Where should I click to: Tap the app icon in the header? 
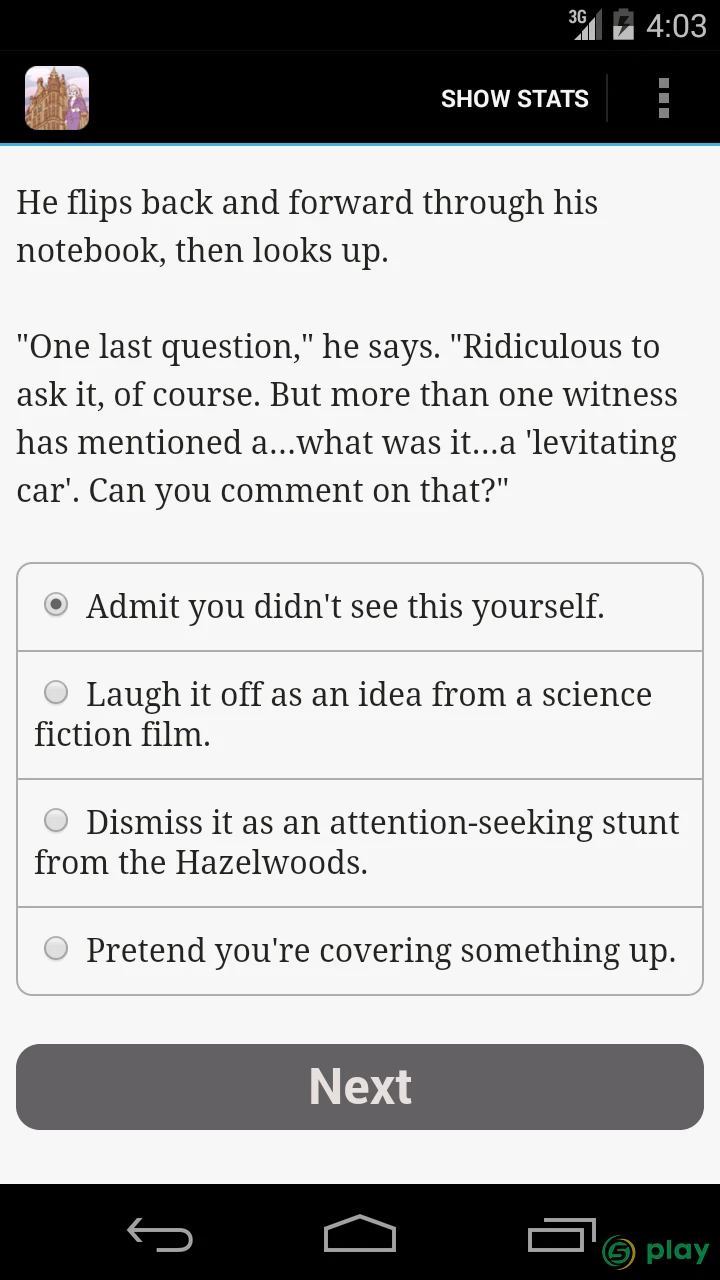point(57,98)
